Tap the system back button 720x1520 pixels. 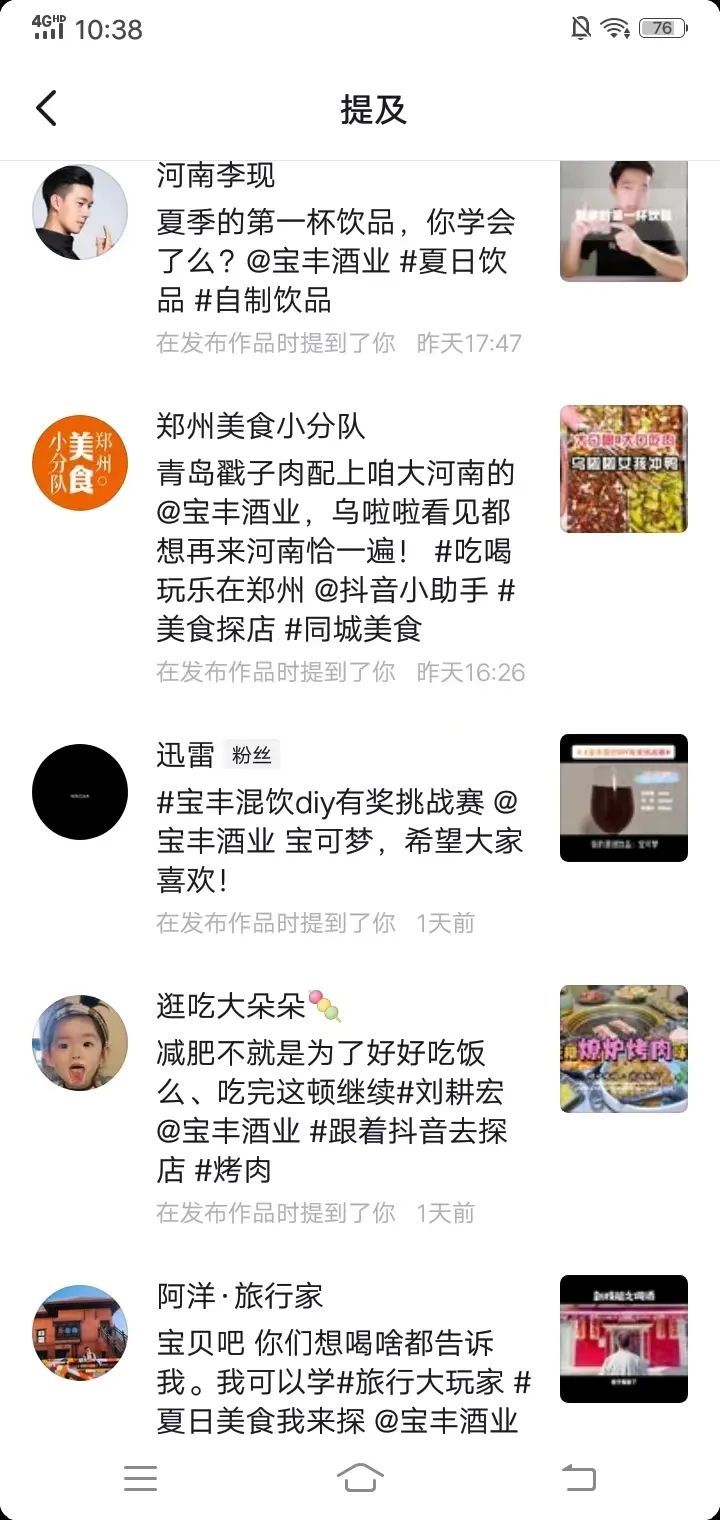[x=579, y=1477]
